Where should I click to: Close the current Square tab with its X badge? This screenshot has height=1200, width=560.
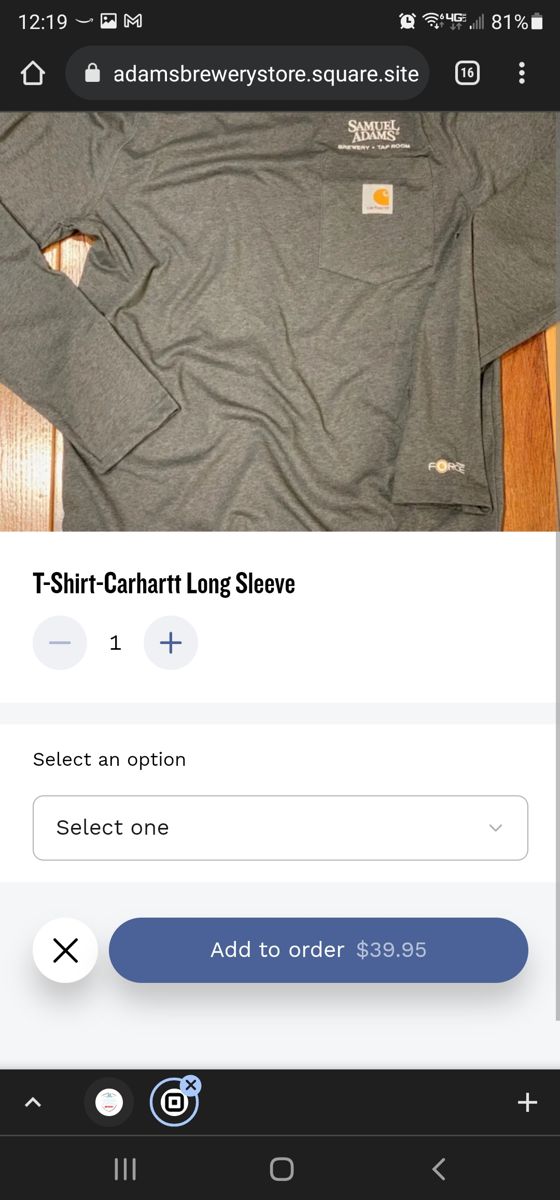192,1084
